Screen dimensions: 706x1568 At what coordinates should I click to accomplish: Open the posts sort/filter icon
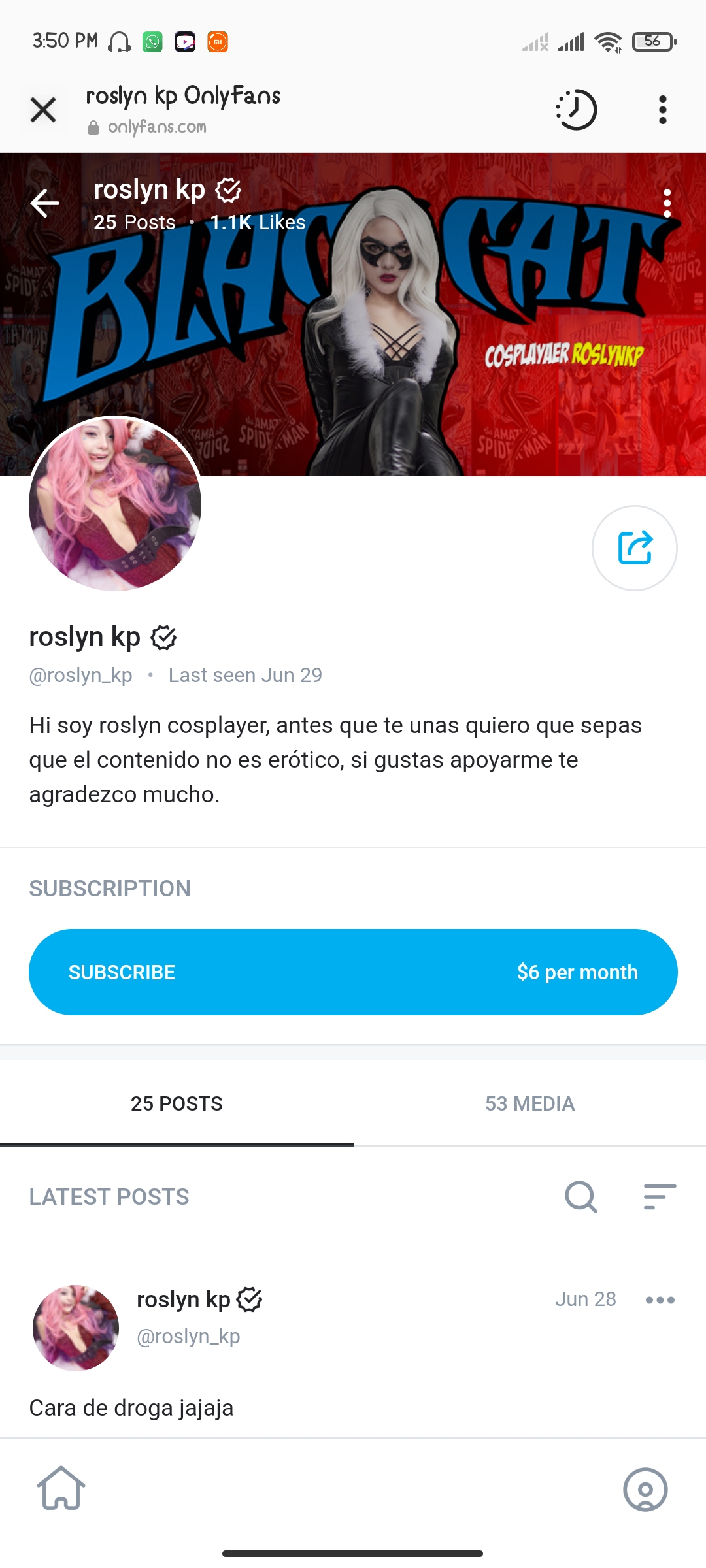pos(659,1197)
